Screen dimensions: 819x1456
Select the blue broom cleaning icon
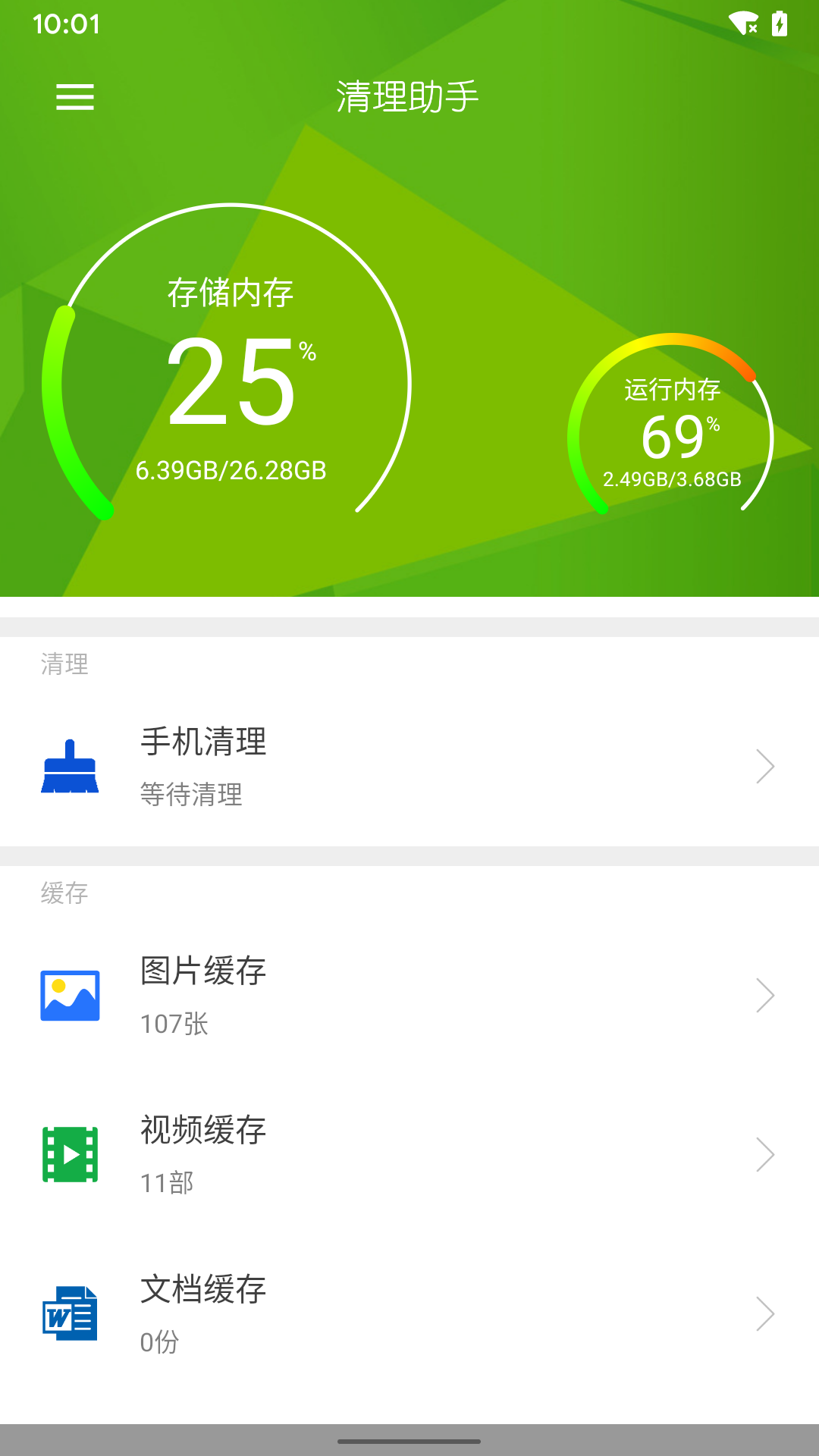pyautogui.click(x=70, y=768)
